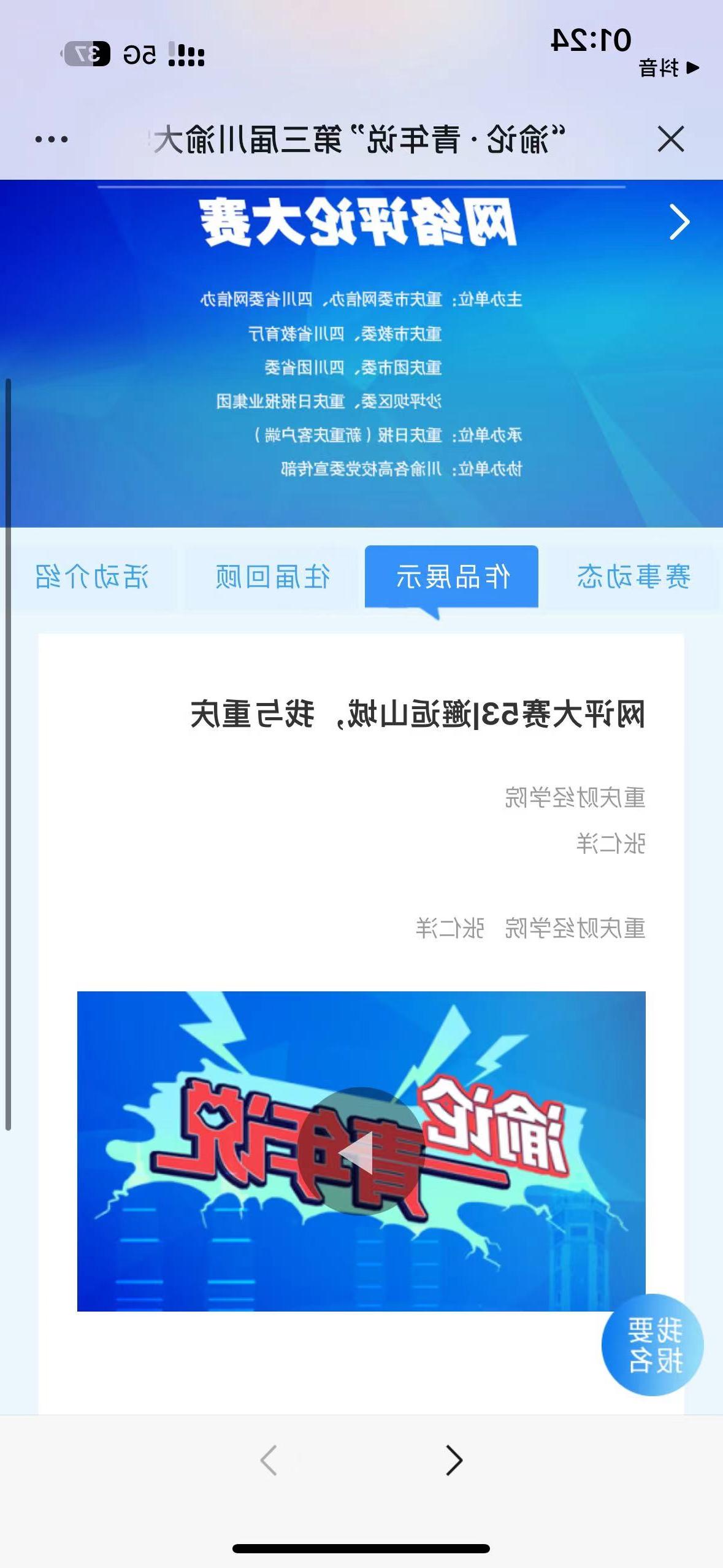Switch to the 往届回顾 tab

point(272,577)
